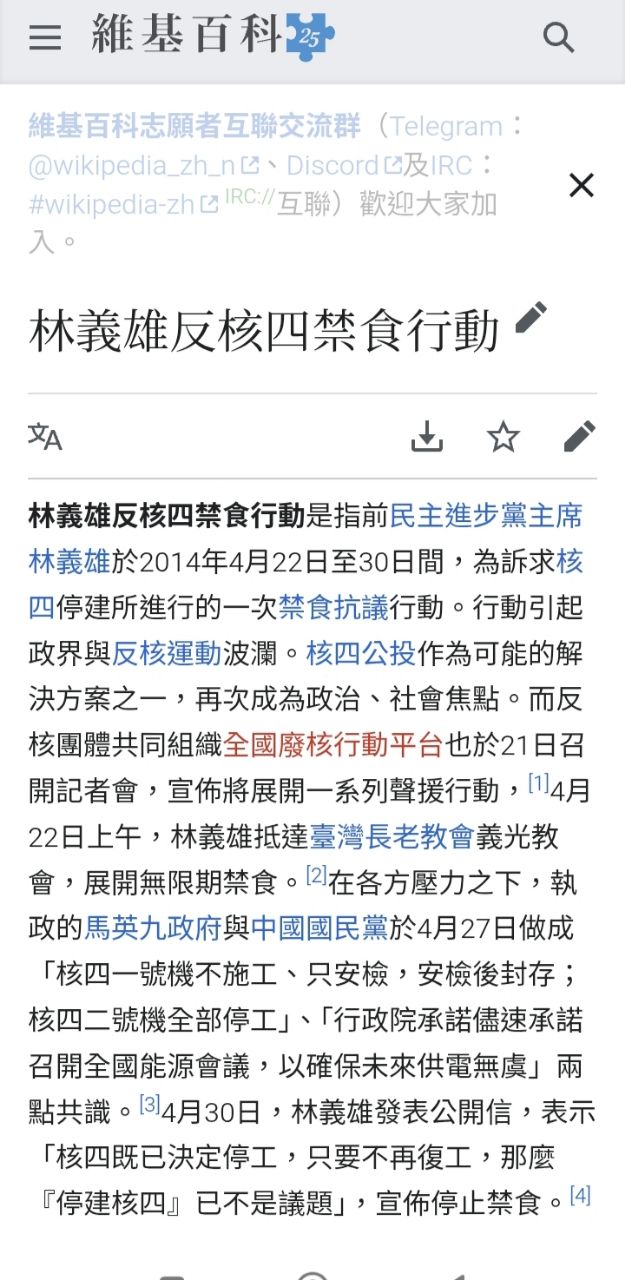
Task: Edit the page using the toolbar pencil
Action: (579, 436)
